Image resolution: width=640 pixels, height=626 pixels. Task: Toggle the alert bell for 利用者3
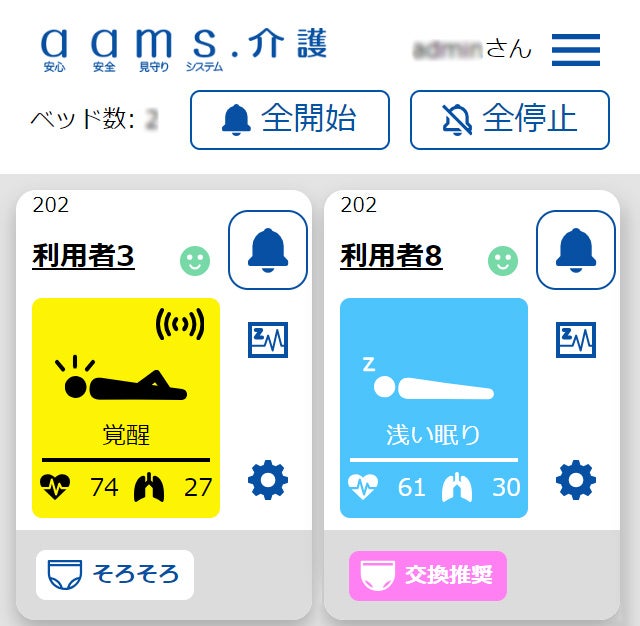pyautogui.click(x=268, y=250)
